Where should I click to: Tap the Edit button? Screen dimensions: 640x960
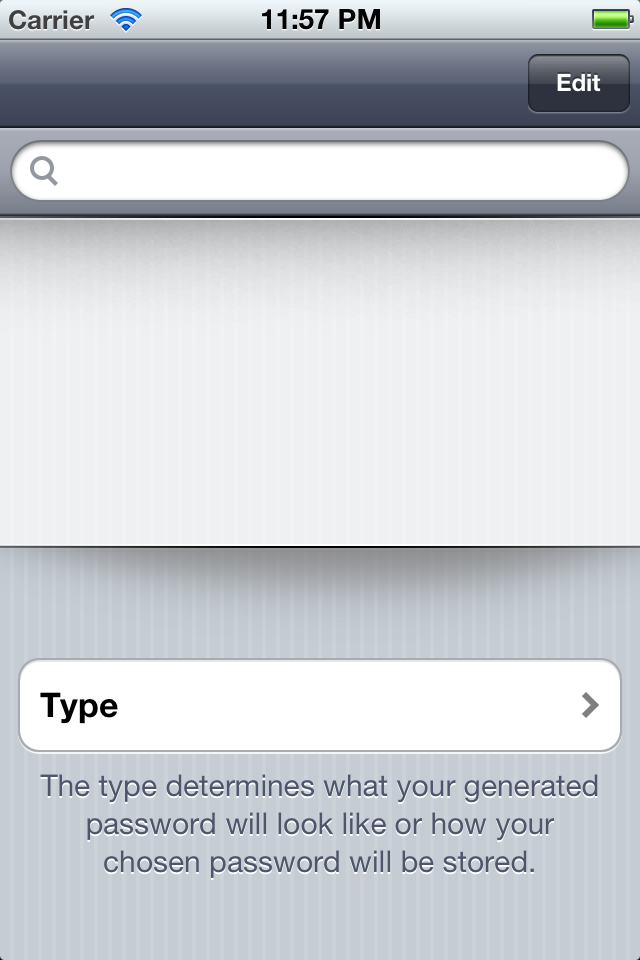point(578,83)
